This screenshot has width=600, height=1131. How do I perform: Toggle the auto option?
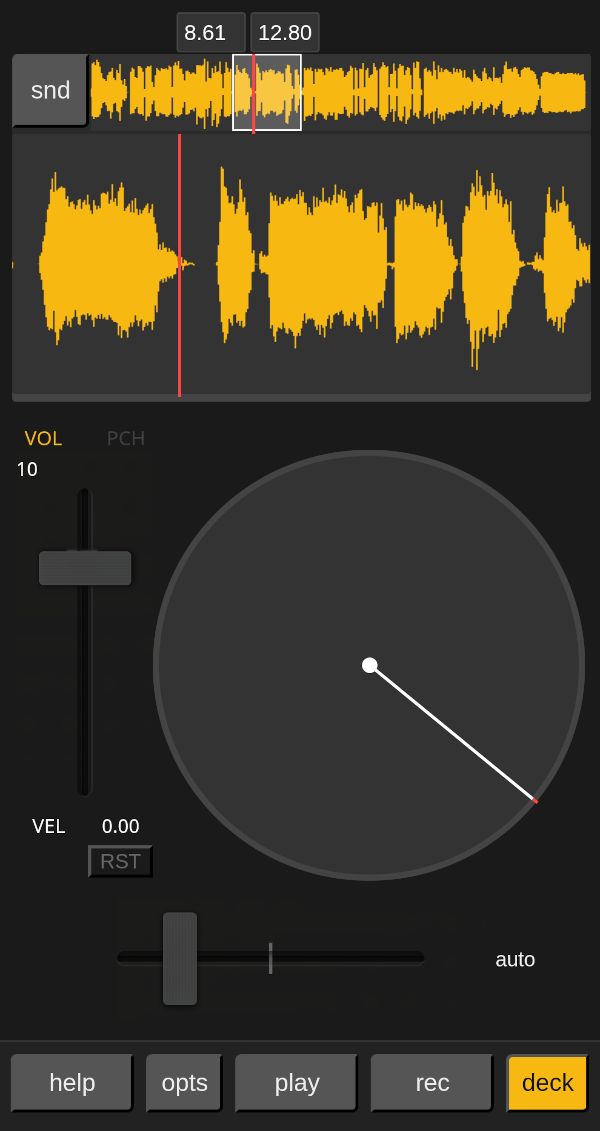tap(515, 960)
